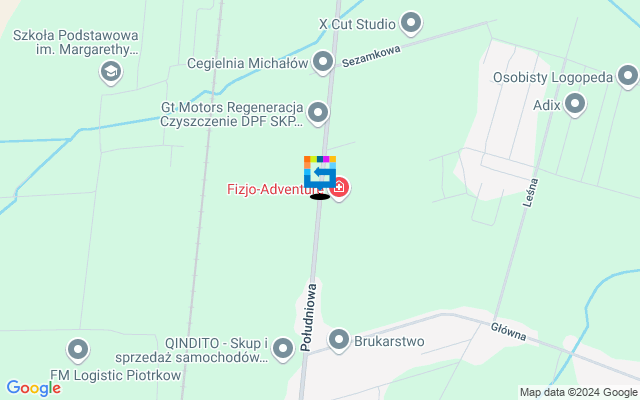Tap the Gt Motors Regeneracja marker

(318, 112)
